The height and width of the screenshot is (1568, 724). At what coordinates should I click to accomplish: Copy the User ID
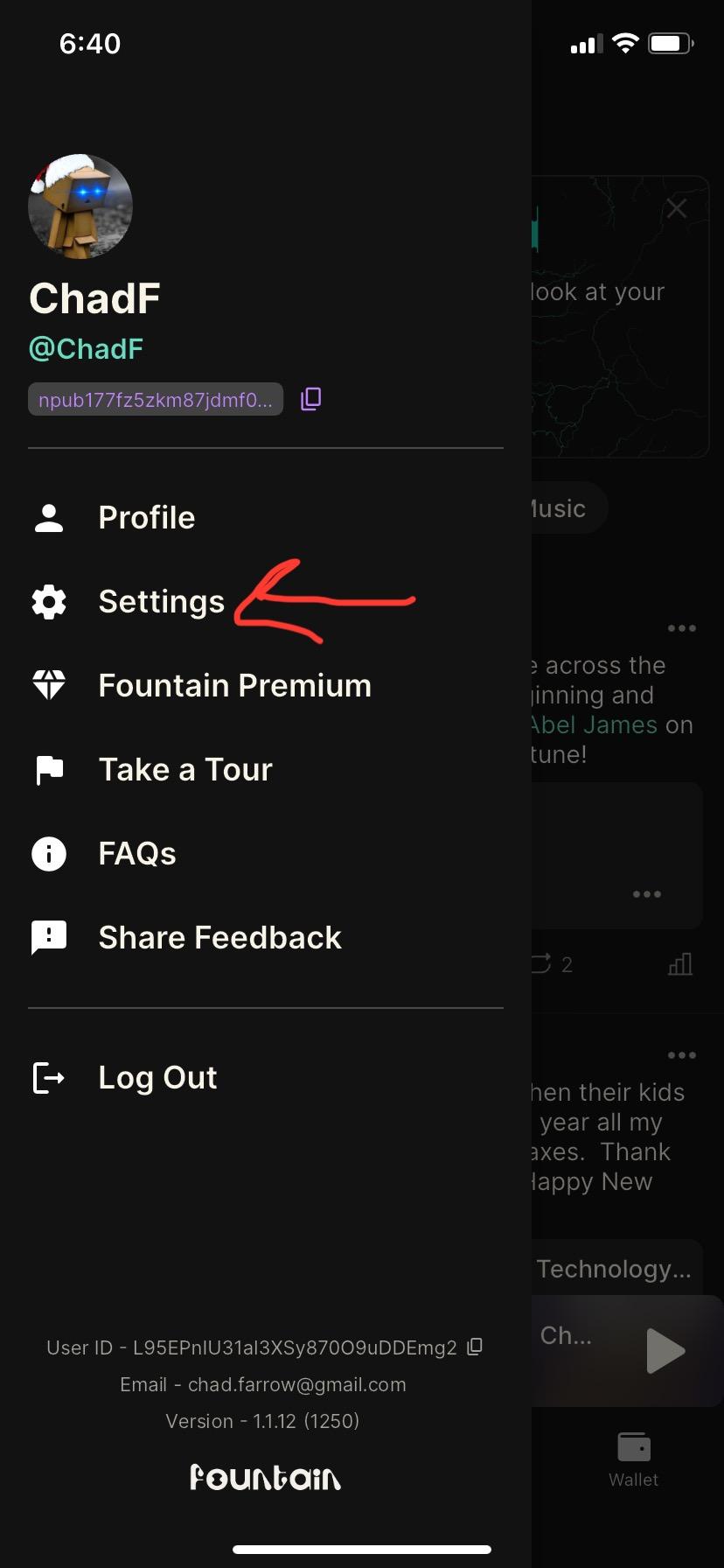coord(475,1347)
